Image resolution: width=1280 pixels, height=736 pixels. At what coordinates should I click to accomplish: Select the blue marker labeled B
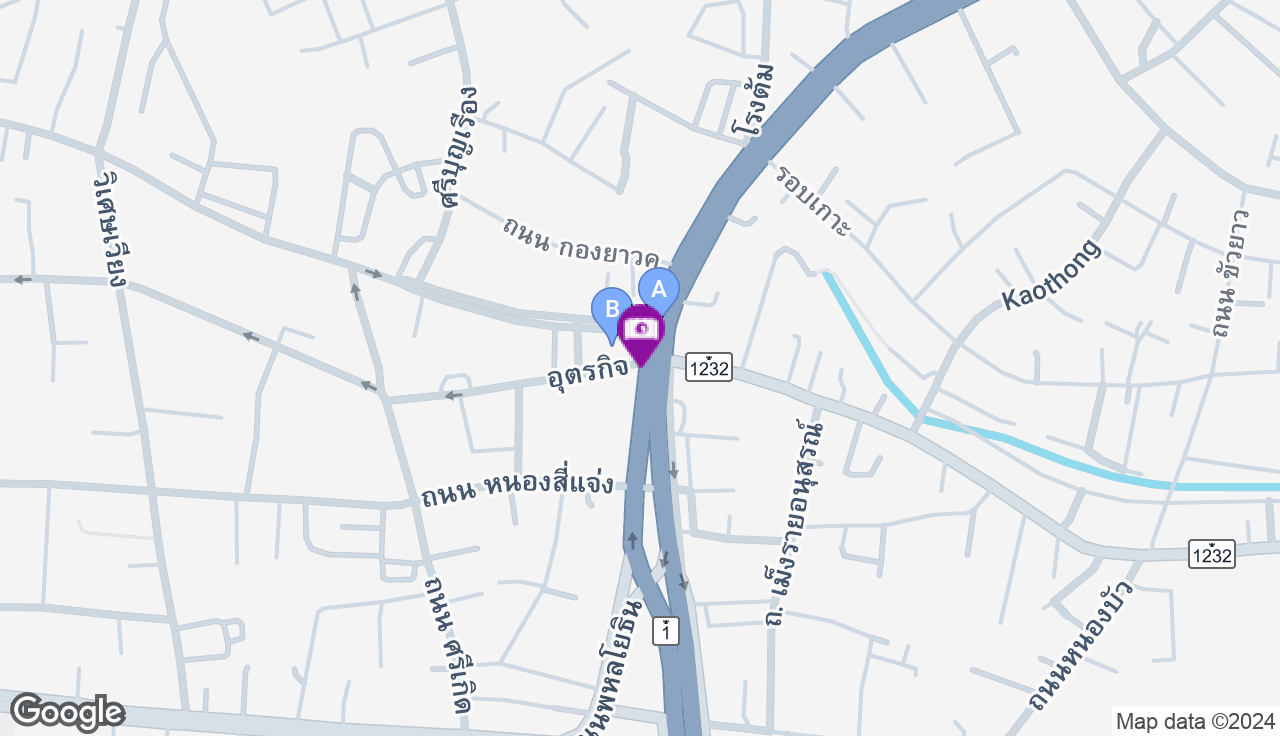(x=609, y=309)
